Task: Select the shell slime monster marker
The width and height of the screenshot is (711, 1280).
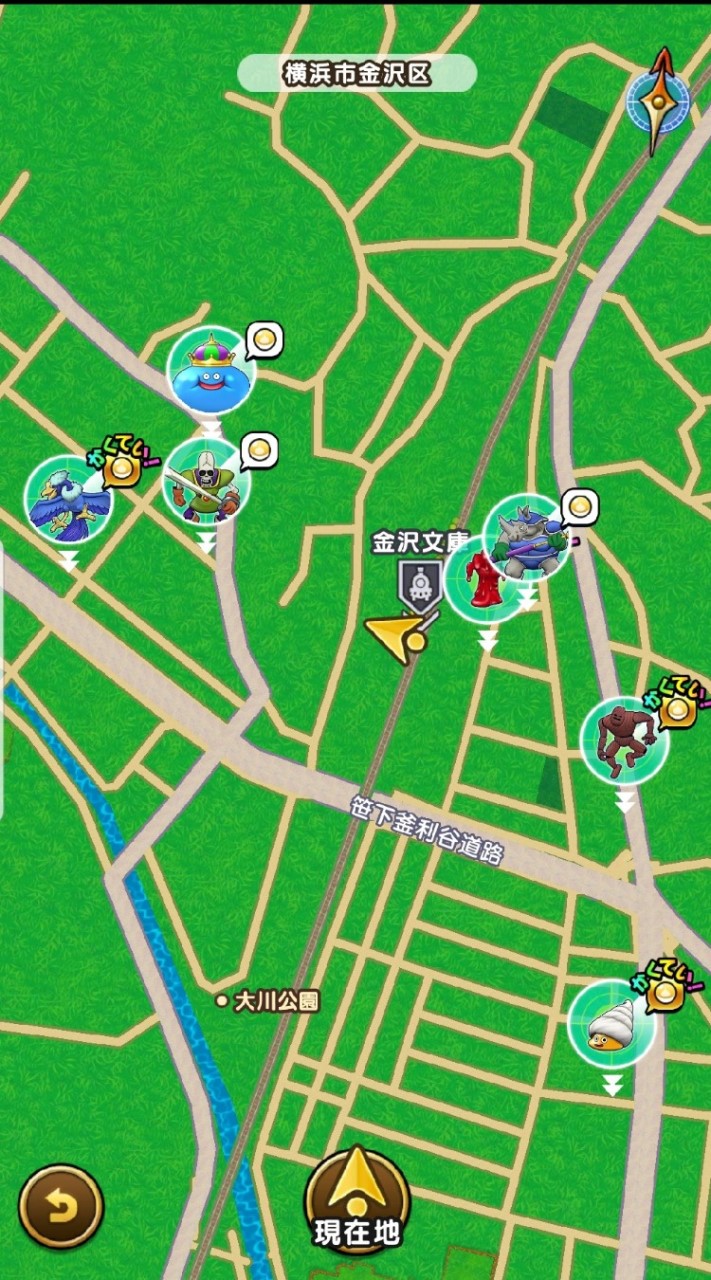Action: pos(611,1024)
